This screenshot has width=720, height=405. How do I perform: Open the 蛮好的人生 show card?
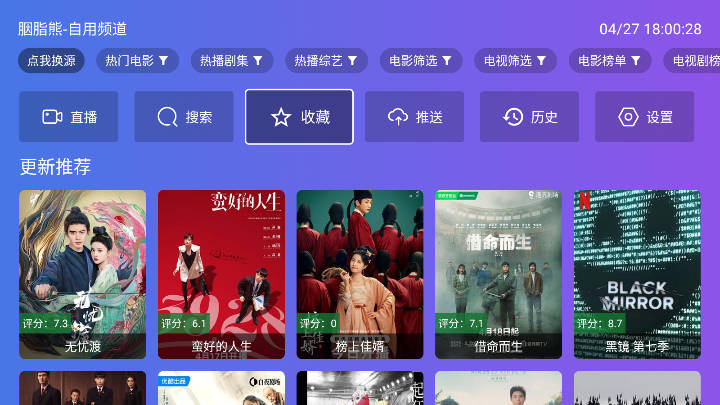point(221,273)
